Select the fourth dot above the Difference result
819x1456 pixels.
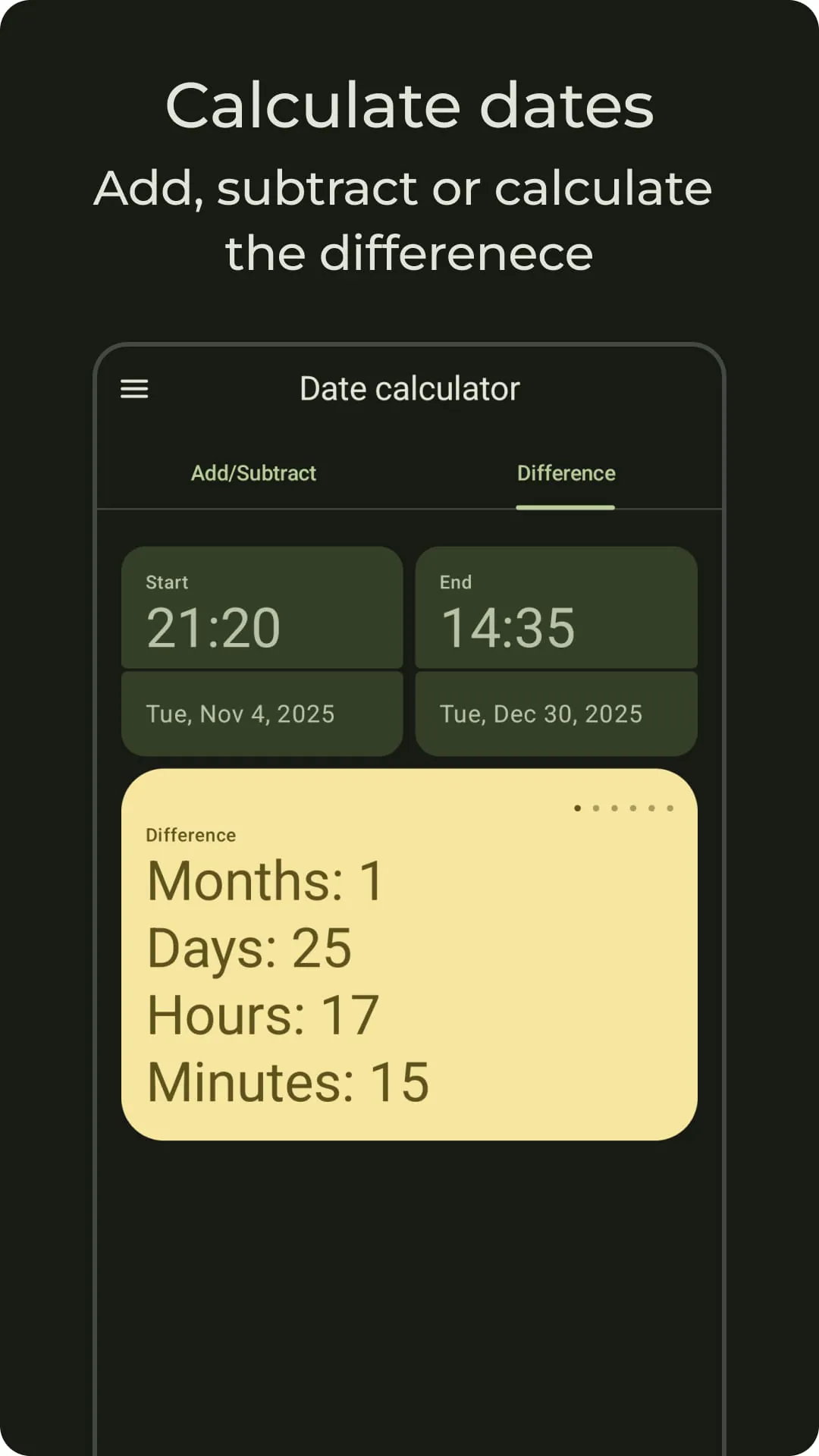(635, 808)
